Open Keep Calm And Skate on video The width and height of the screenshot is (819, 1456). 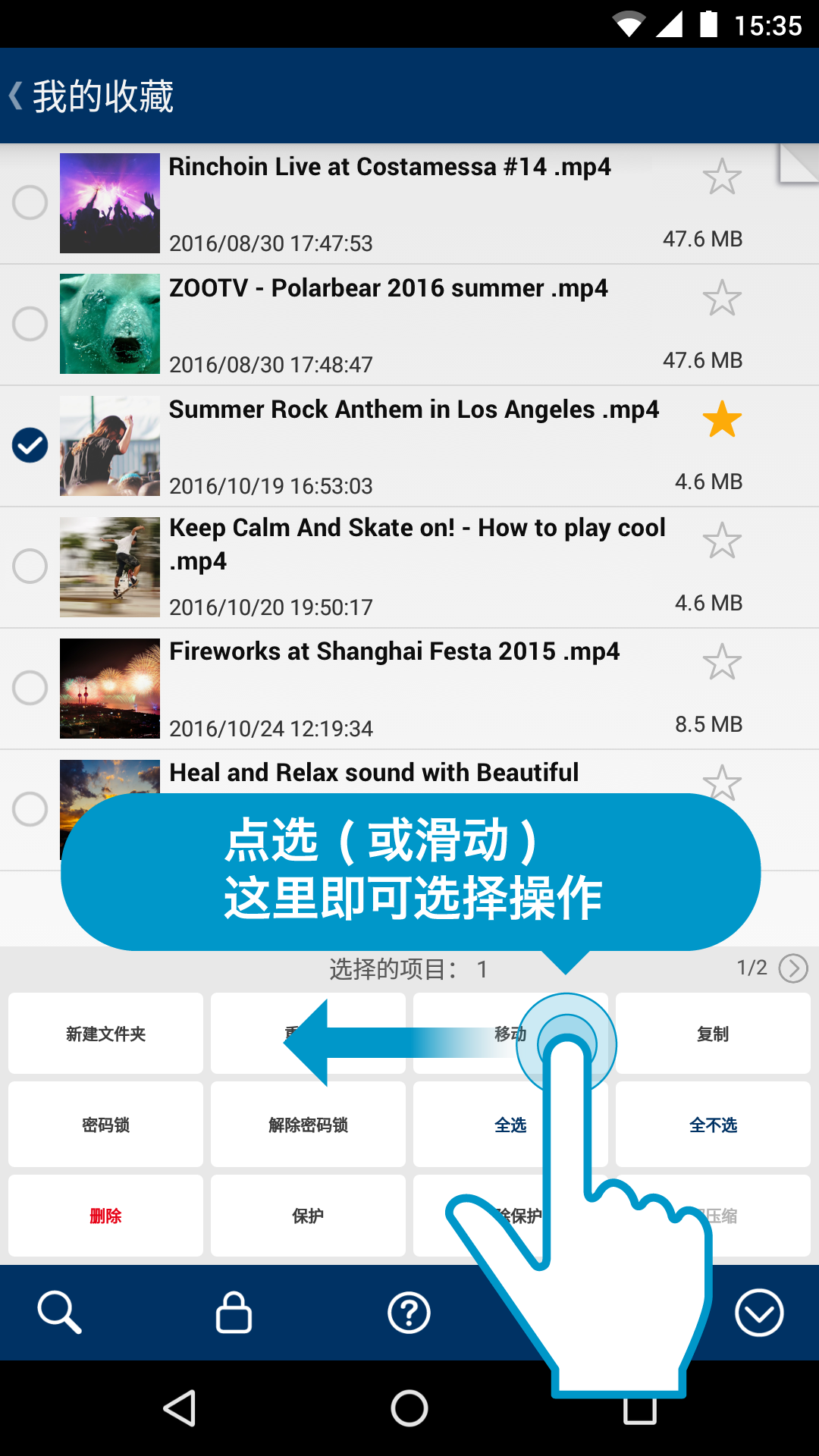click(417, 544)
